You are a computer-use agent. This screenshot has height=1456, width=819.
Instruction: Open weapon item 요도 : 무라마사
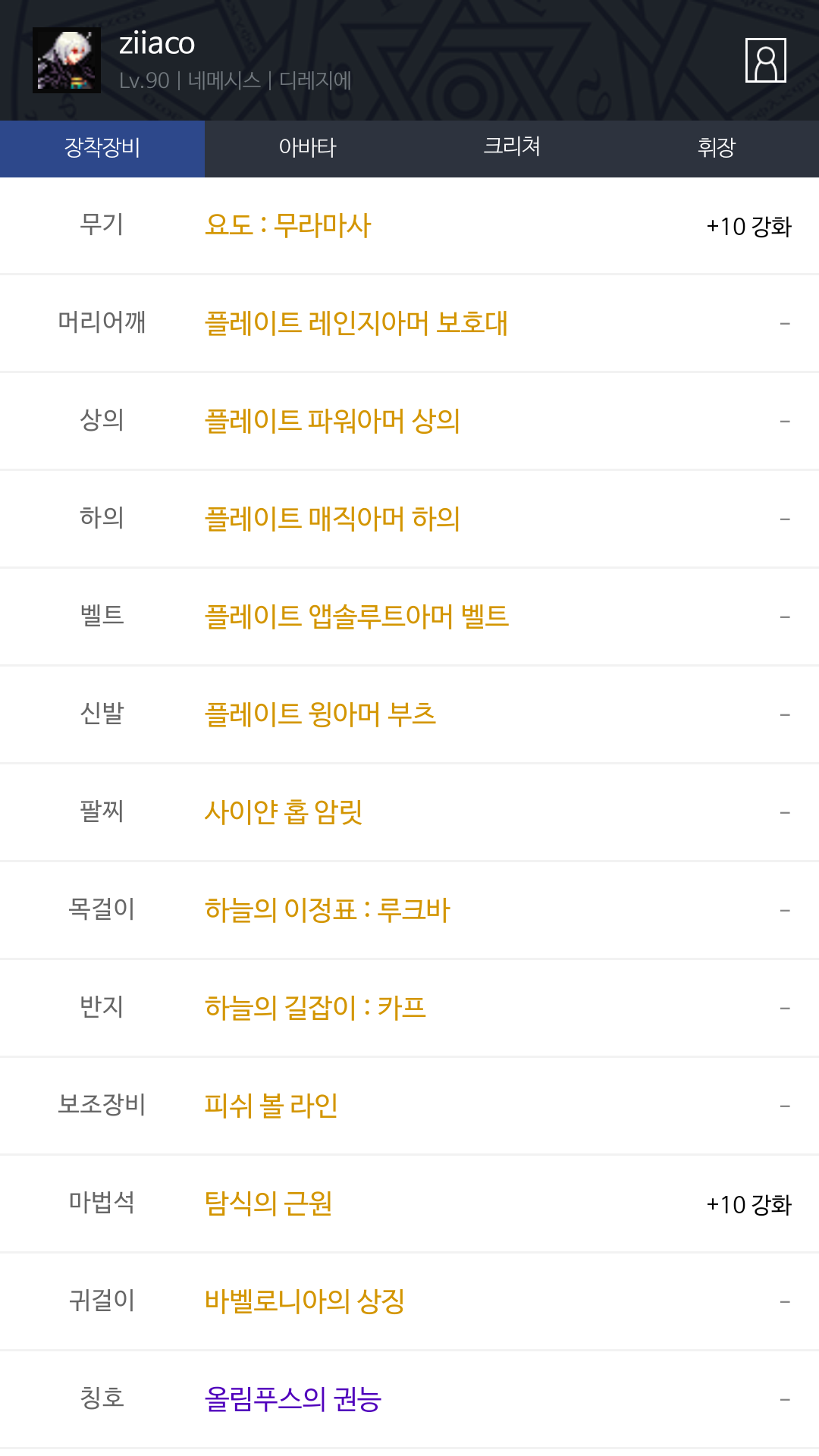click(x=288, y=226)
